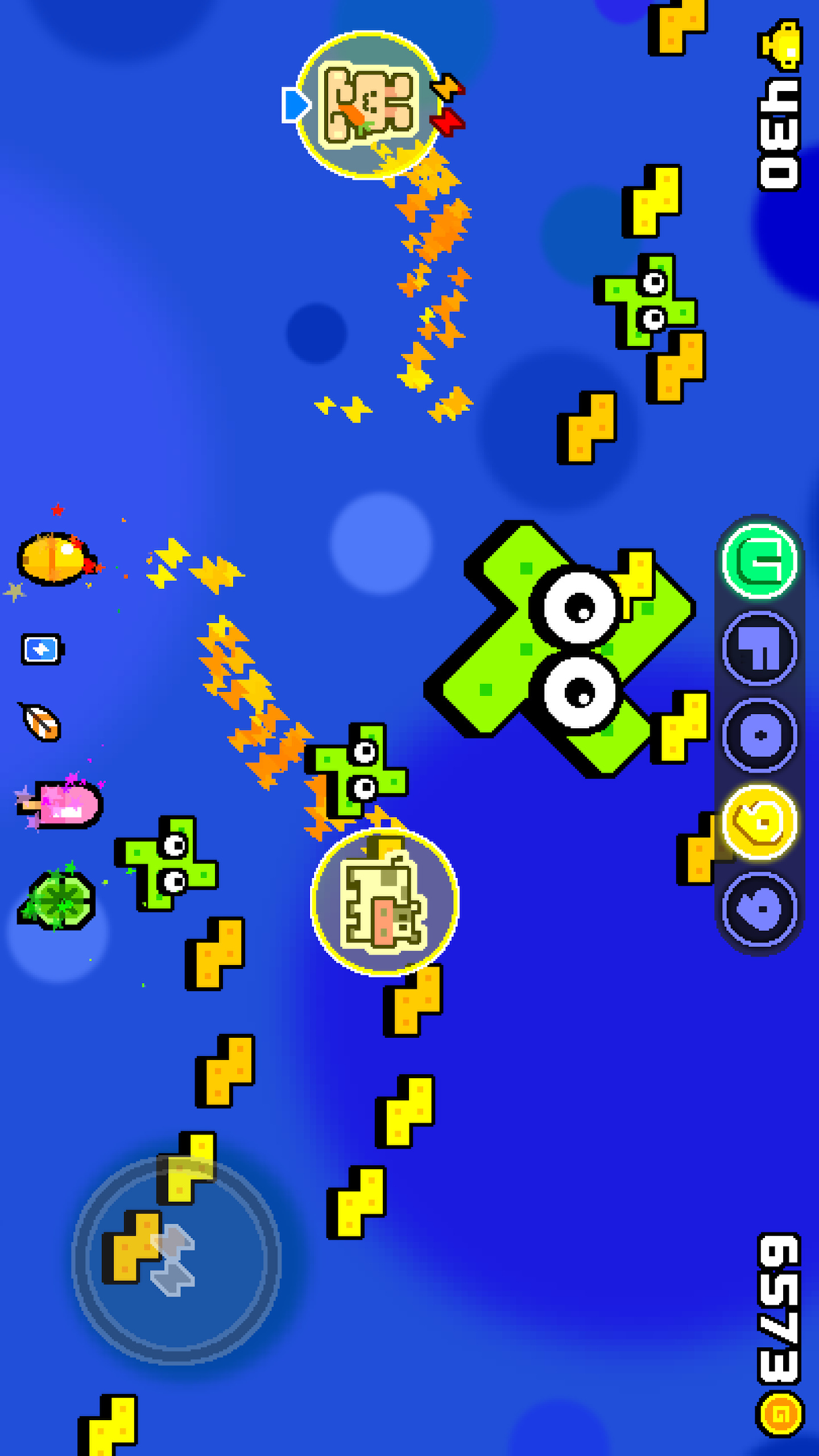Use the orange feather power-up
The height and width of the screenshot is (1456, 819).
(x=42, y=722)
